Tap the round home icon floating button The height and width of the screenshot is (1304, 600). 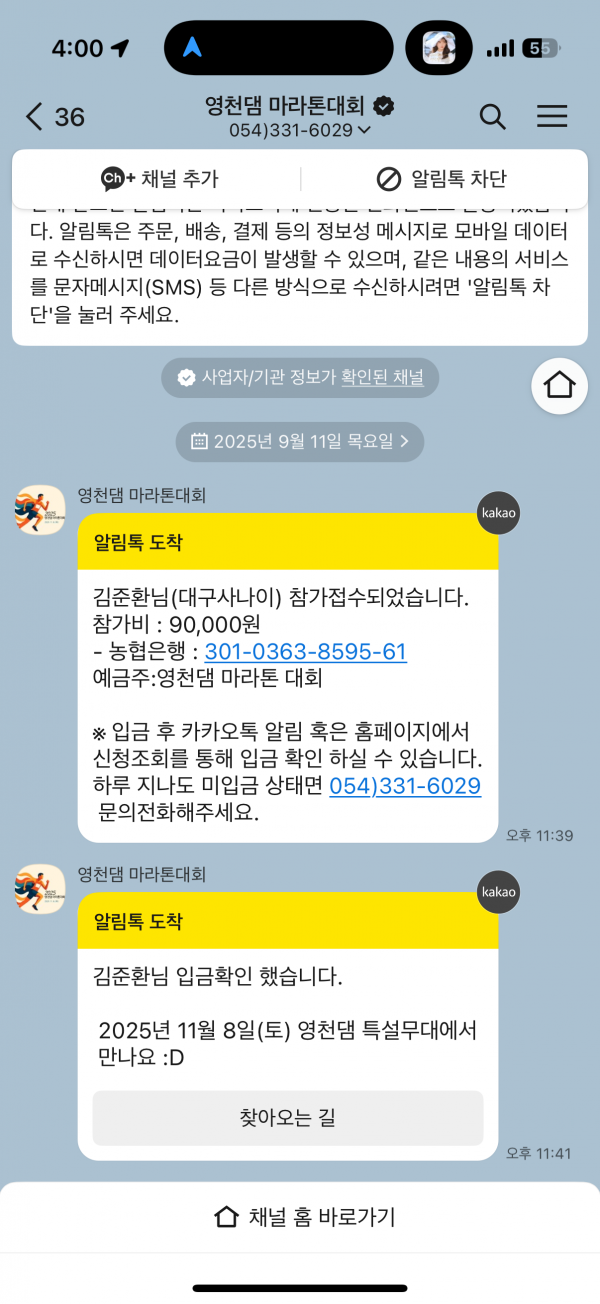point(559,385)
